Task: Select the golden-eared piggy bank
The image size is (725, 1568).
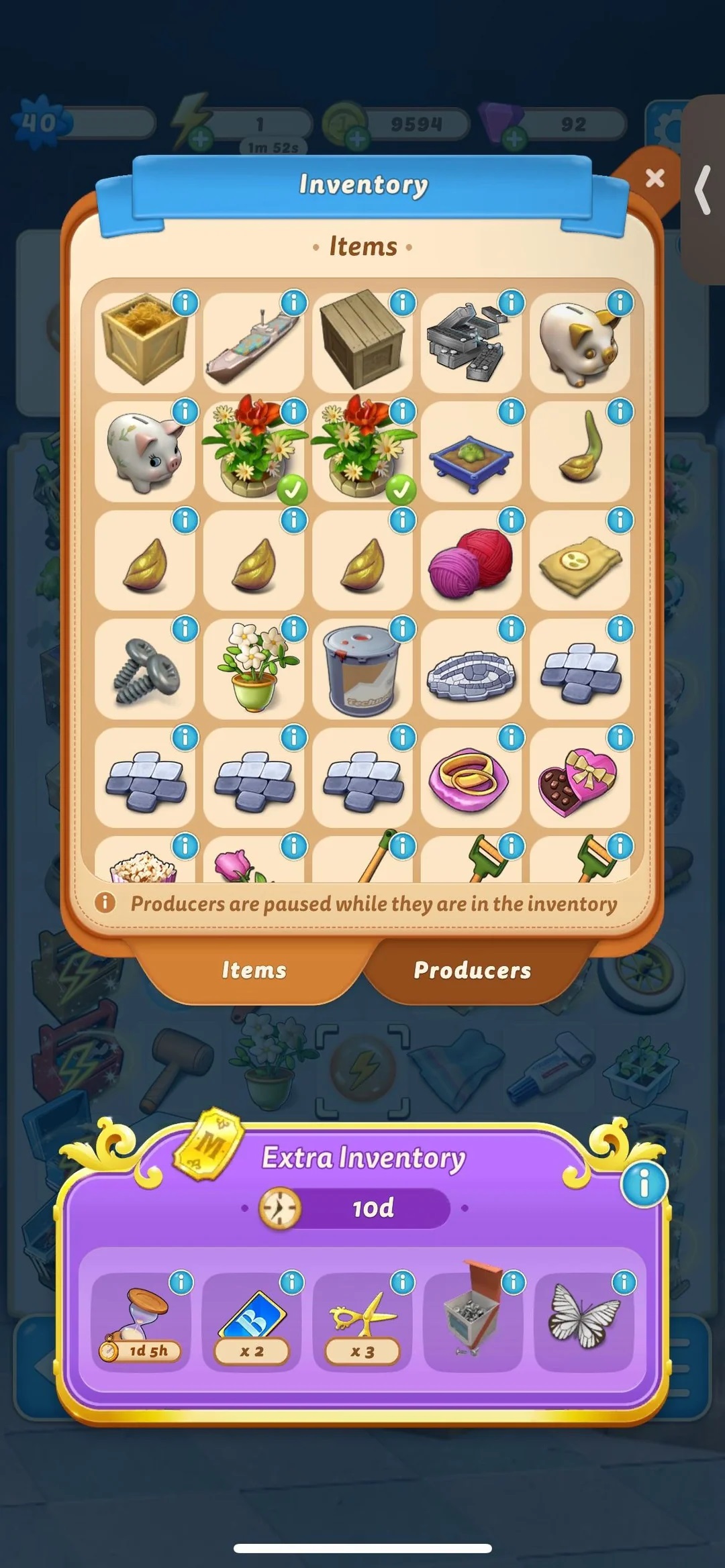Action: (579, 342)
